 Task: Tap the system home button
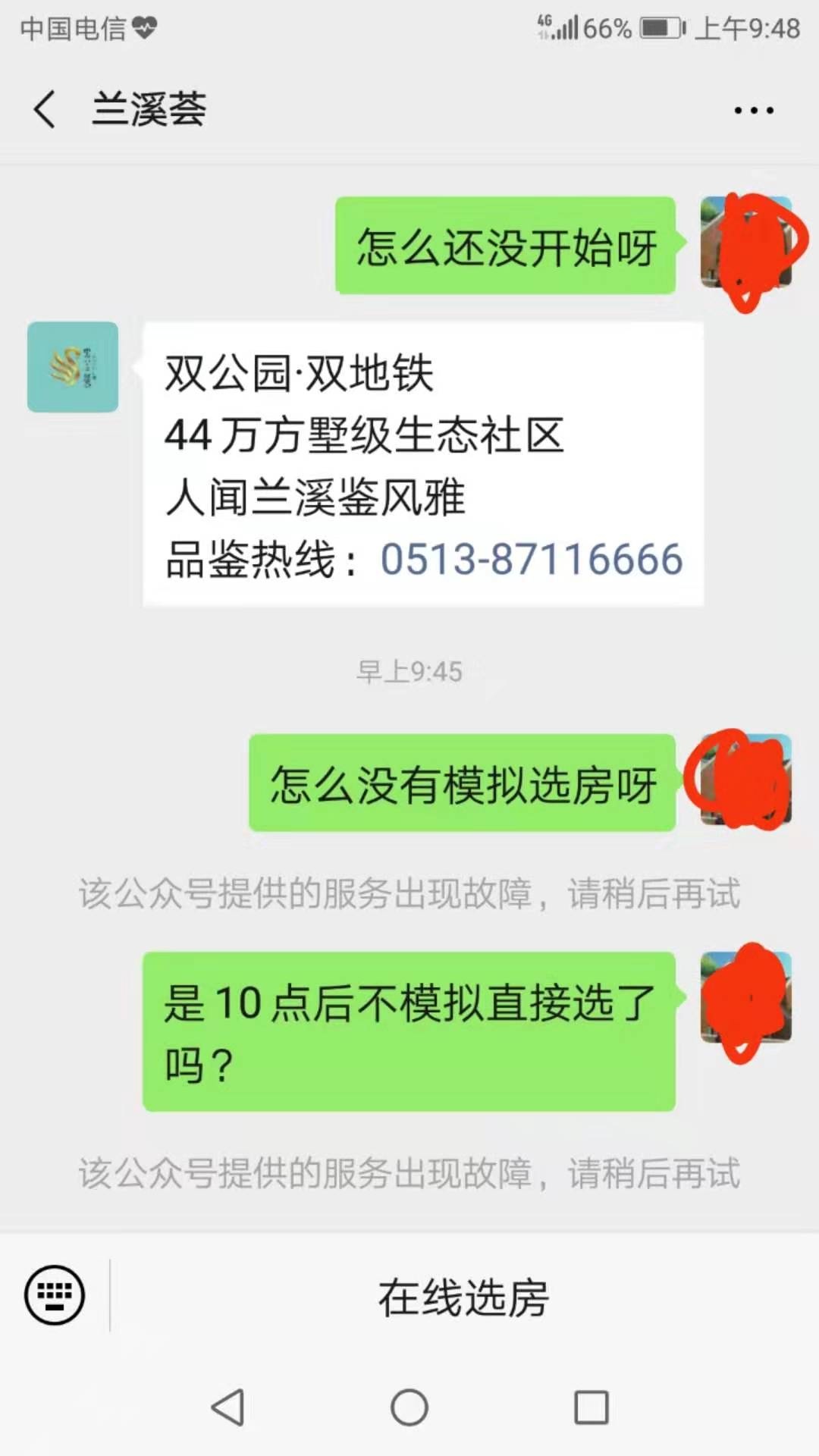[409, 1408]
